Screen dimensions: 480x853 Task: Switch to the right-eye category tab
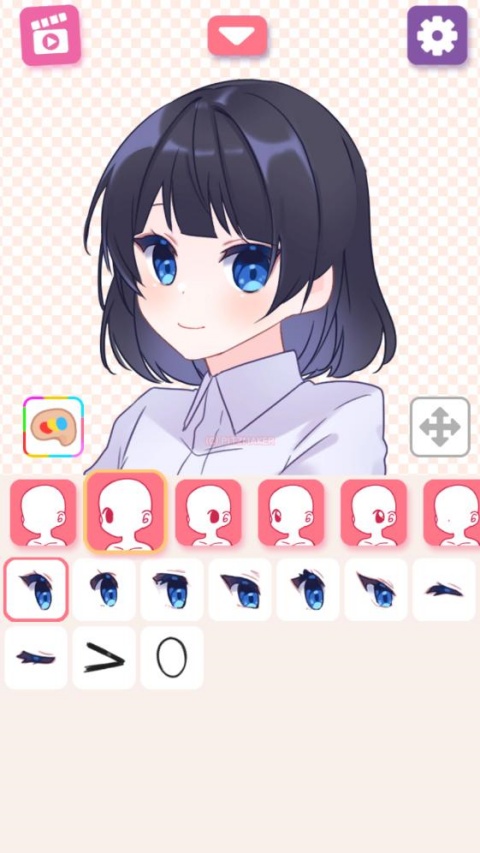208,512
